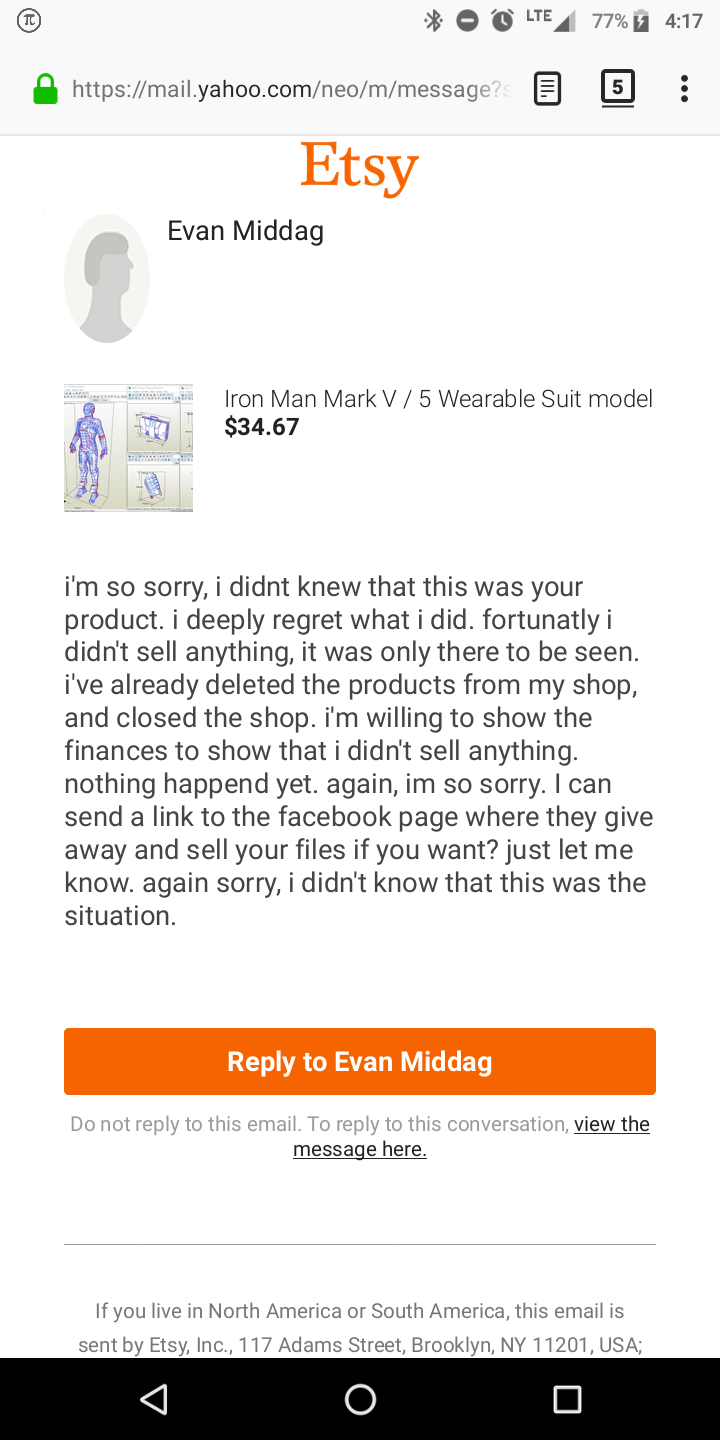Image resolution: width=720 pixels, height=1440 pixels.
Task: Open recent apps from navigation bar
Action: (567, 1399)
